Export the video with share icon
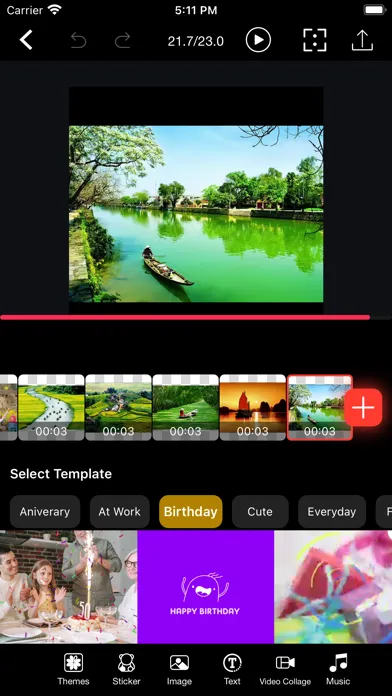392x696 pixels. click(x=362, y=40)
